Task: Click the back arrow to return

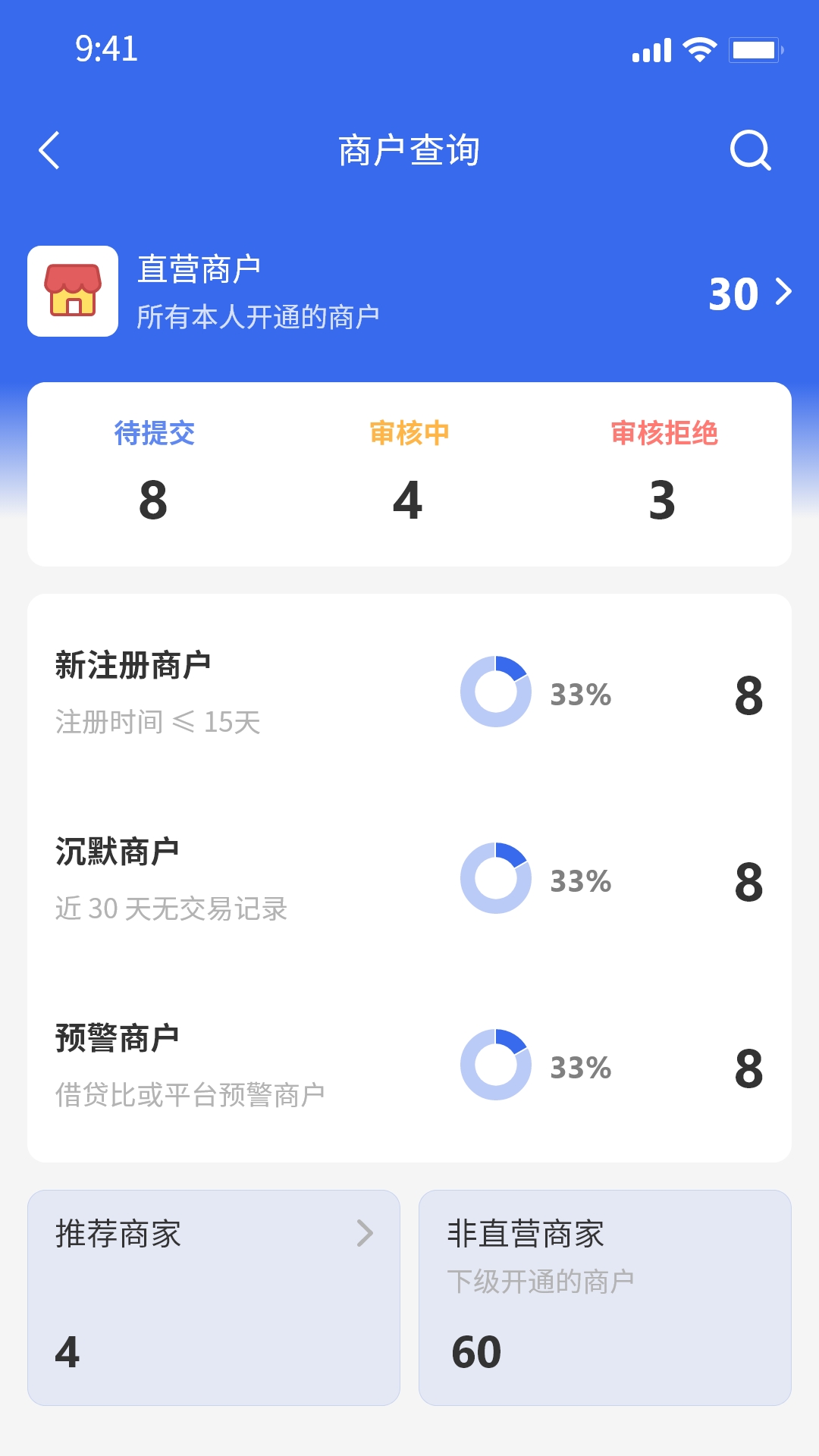Action: click(x=50, y=149)
